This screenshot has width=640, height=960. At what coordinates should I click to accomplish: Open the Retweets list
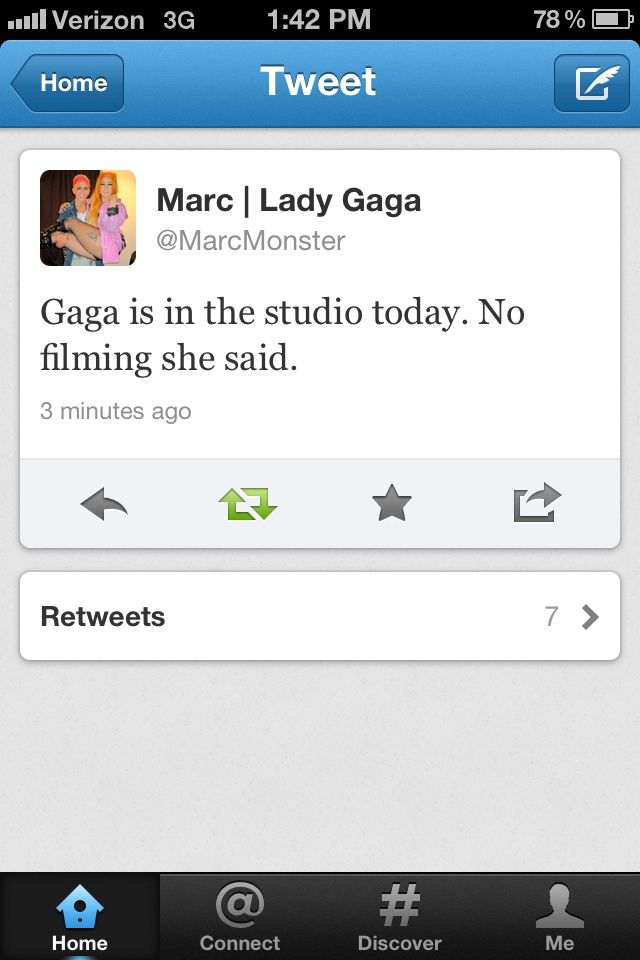[x=320, y=616]
